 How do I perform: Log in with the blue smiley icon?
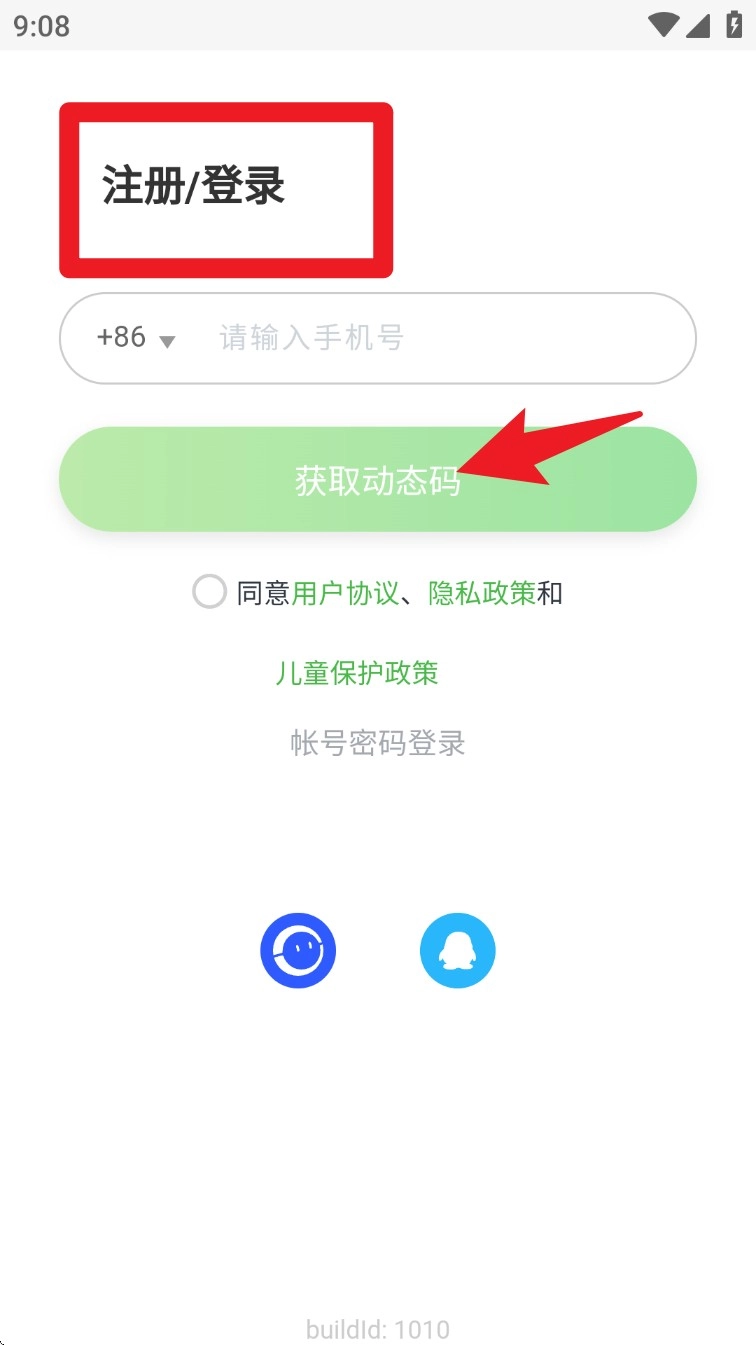298,950
